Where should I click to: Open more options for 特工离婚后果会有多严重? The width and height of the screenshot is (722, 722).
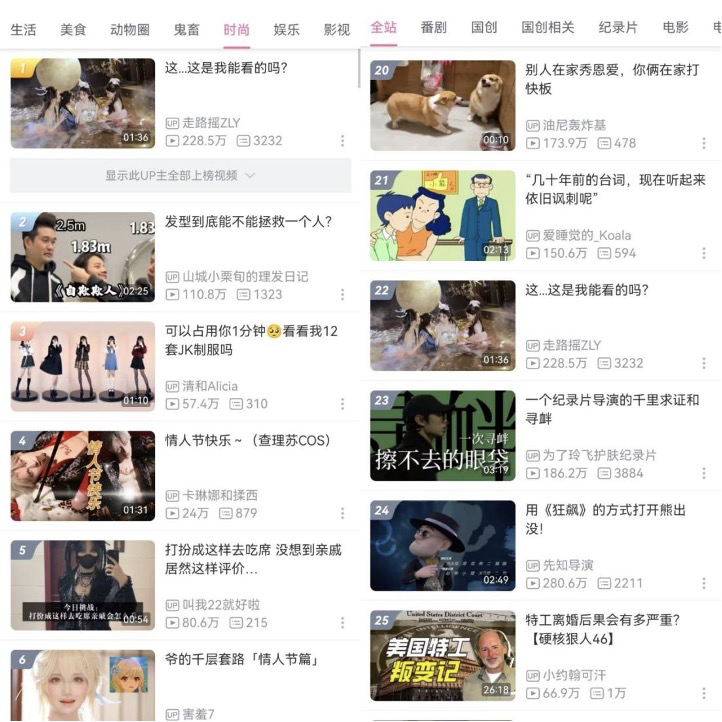pyautogui.click(x=704, y=693)
